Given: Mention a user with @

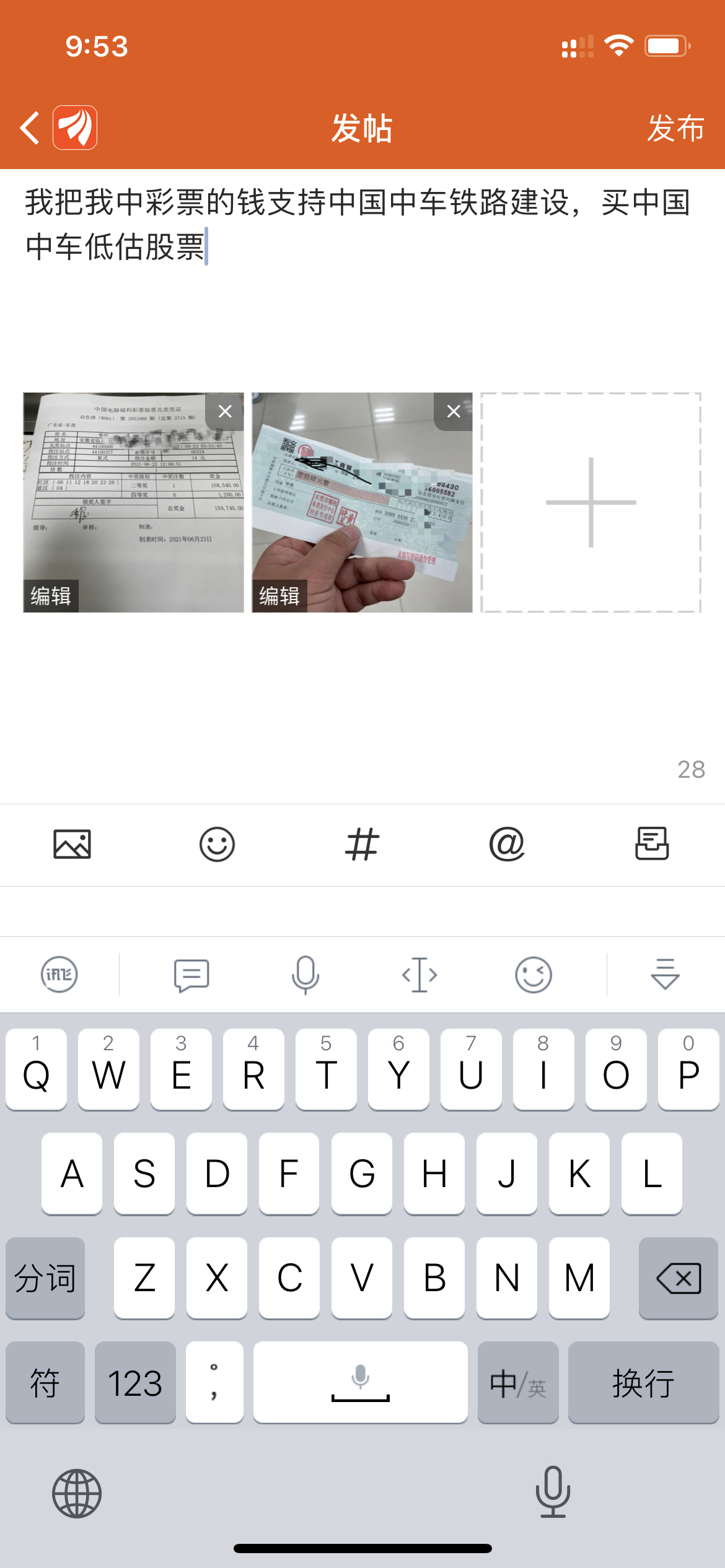Looking at the screenshot, I should 507,844.
